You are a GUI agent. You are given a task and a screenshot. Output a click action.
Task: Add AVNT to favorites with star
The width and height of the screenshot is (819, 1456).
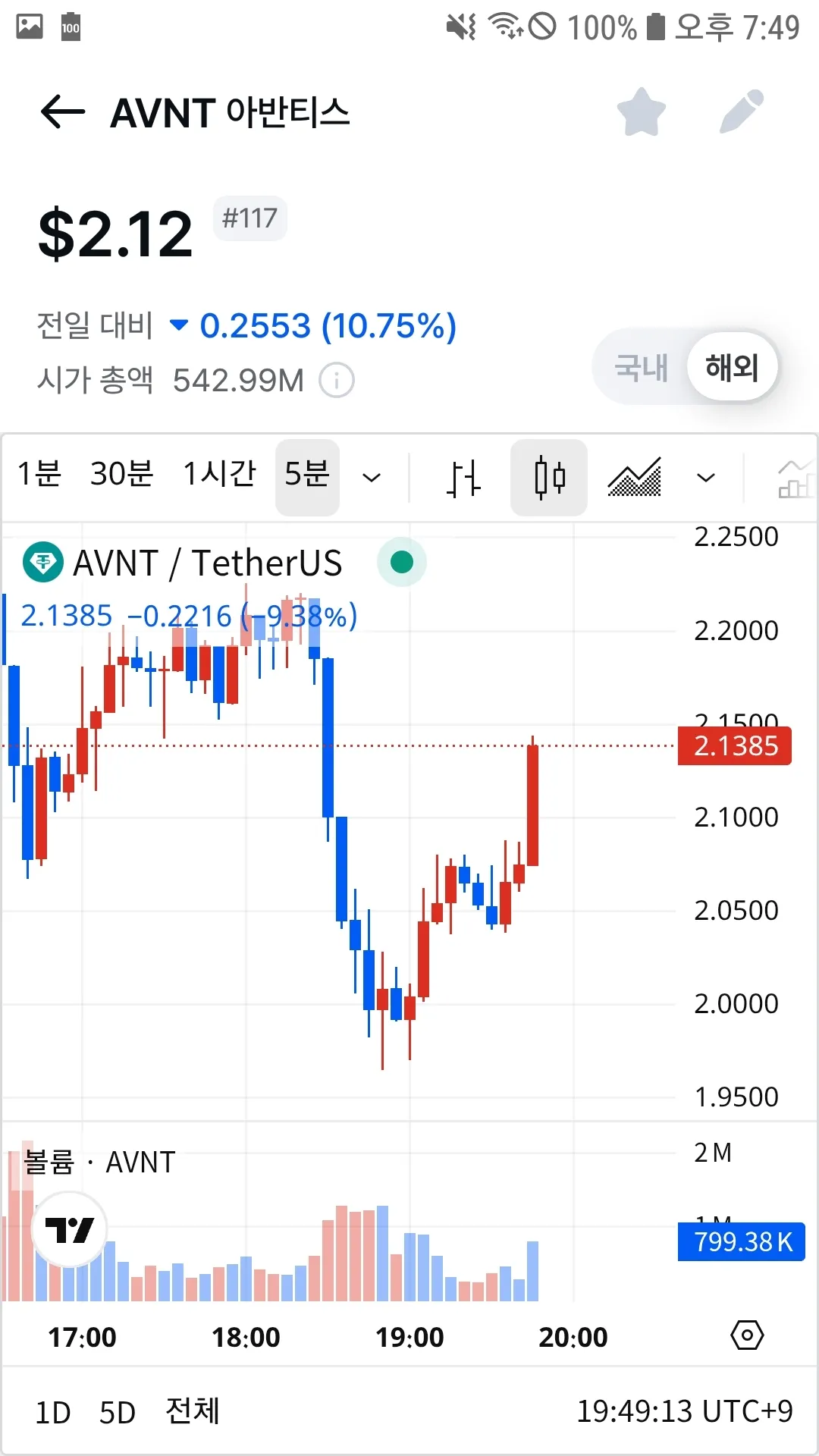click(x=641, y=112)
